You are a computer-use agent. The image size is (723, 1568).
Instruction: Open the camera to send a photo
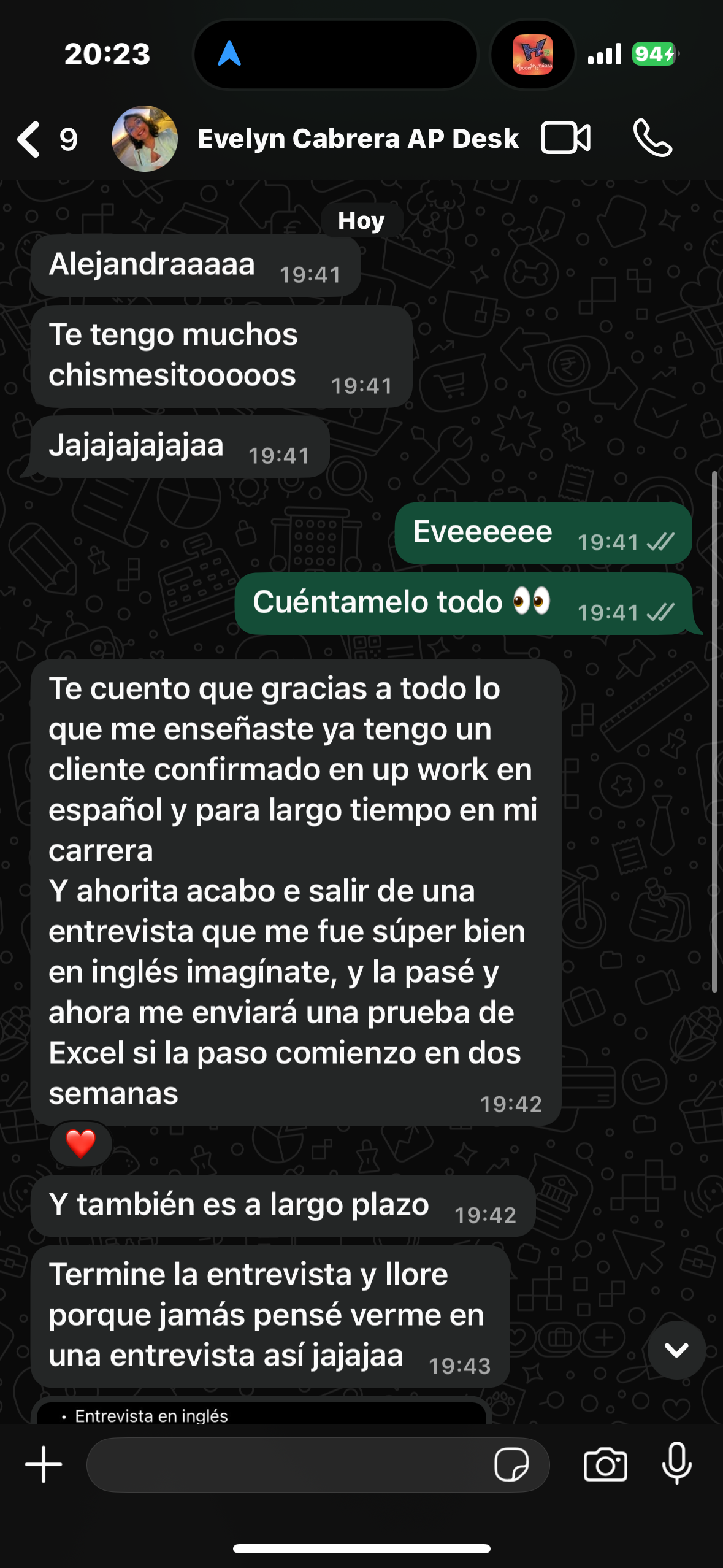(605, 1465)
